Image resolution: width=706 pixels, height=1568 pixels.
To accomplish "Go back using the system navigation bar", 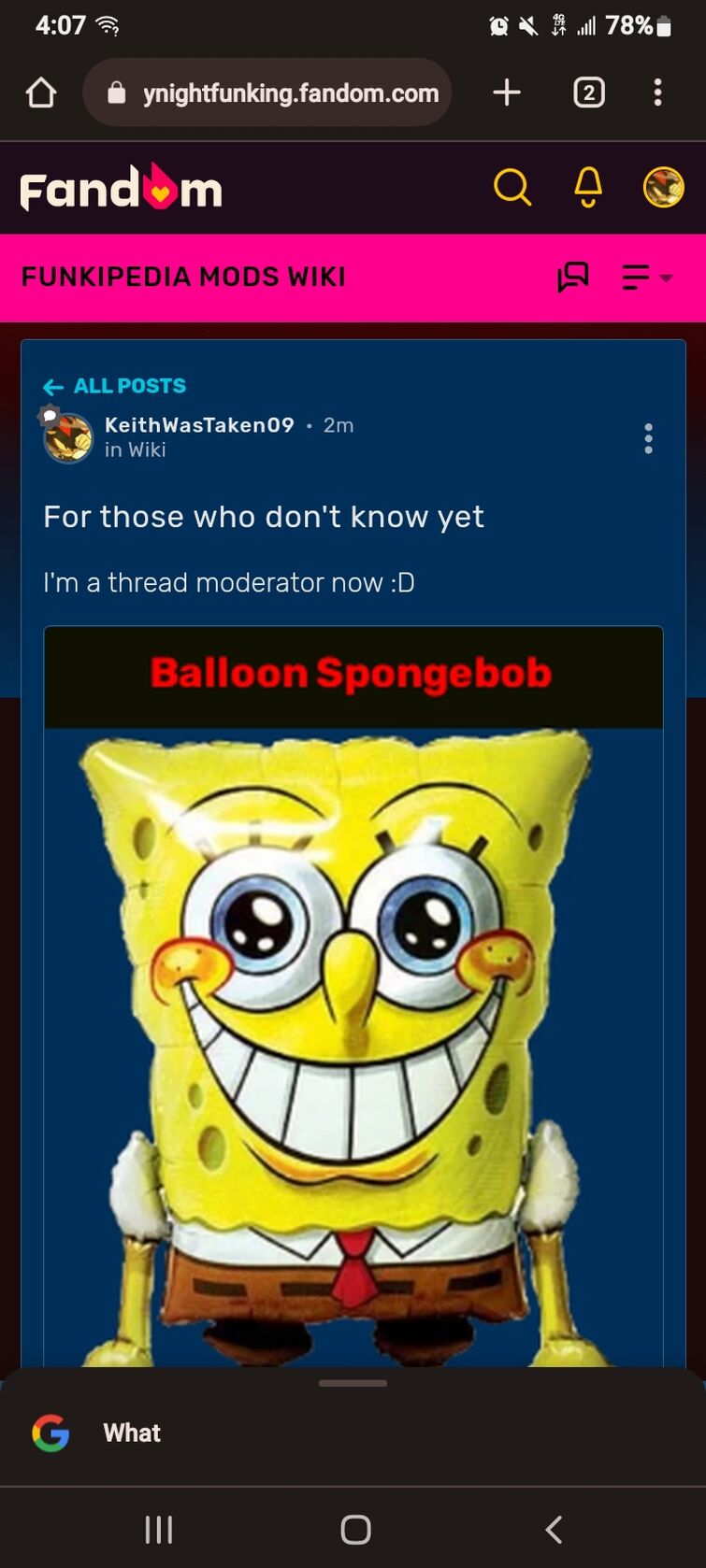I will [x=554, y=1530].
